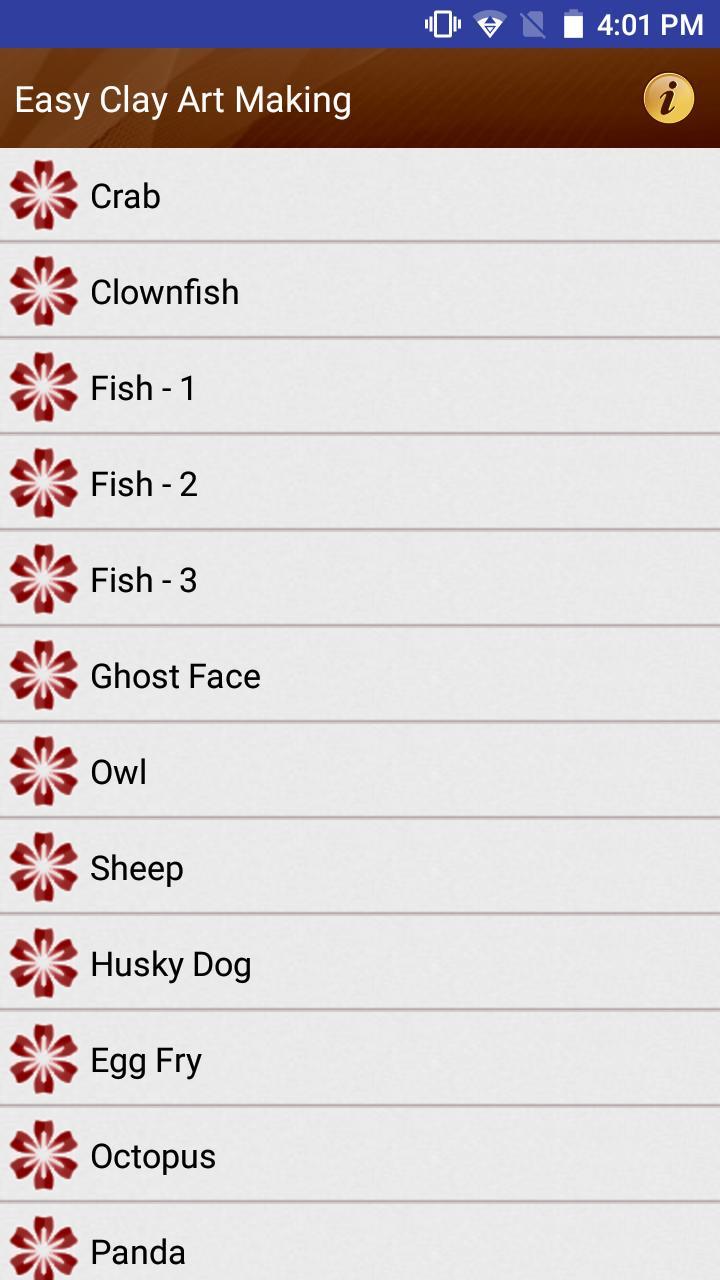Click the flower icon beside Octopus
This screenshot has height=1280, width=720.
[x=43, y=1155]
